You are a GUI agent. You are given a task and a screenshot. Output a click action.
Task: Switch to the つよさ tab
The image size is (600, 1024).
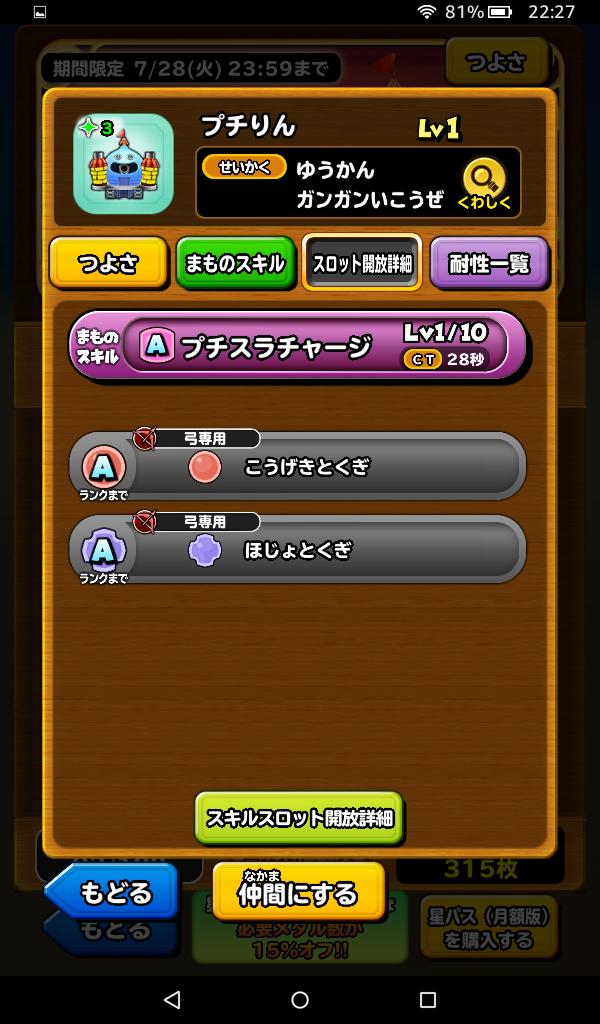[x=108, y=264]
